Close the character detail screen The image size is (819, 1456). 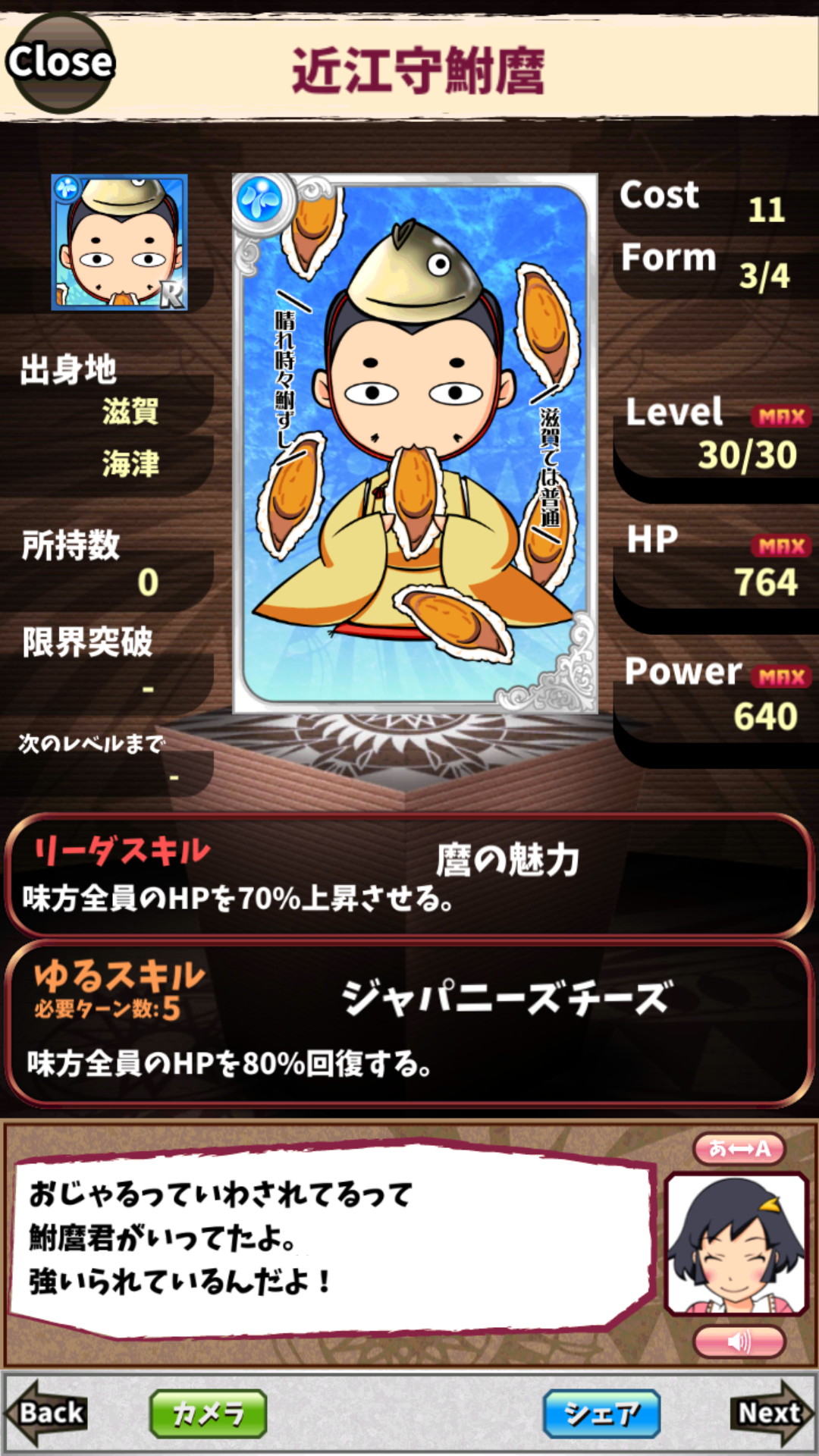(59, 62)
